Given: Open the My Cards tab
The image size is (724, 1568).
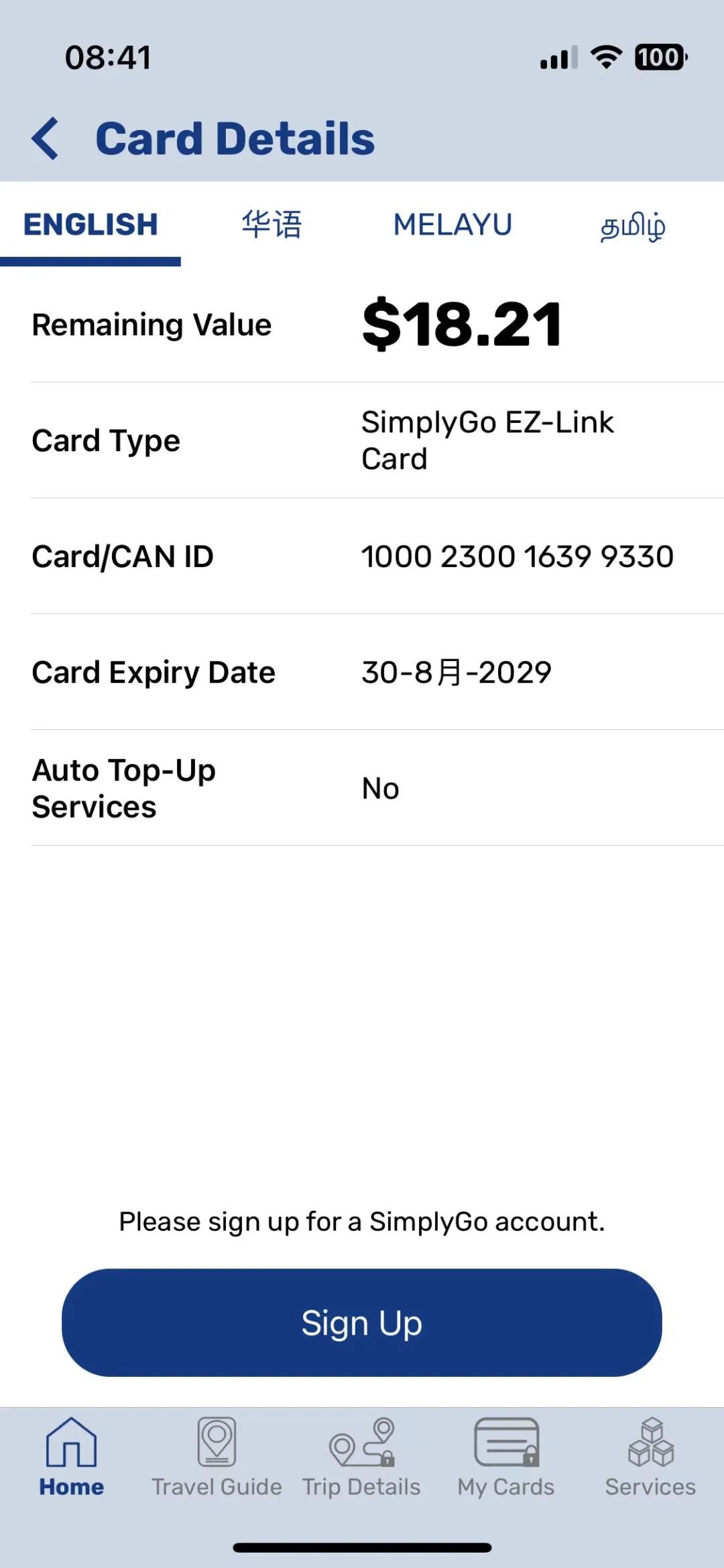Looking at the screenshot, I should 506,1457.
